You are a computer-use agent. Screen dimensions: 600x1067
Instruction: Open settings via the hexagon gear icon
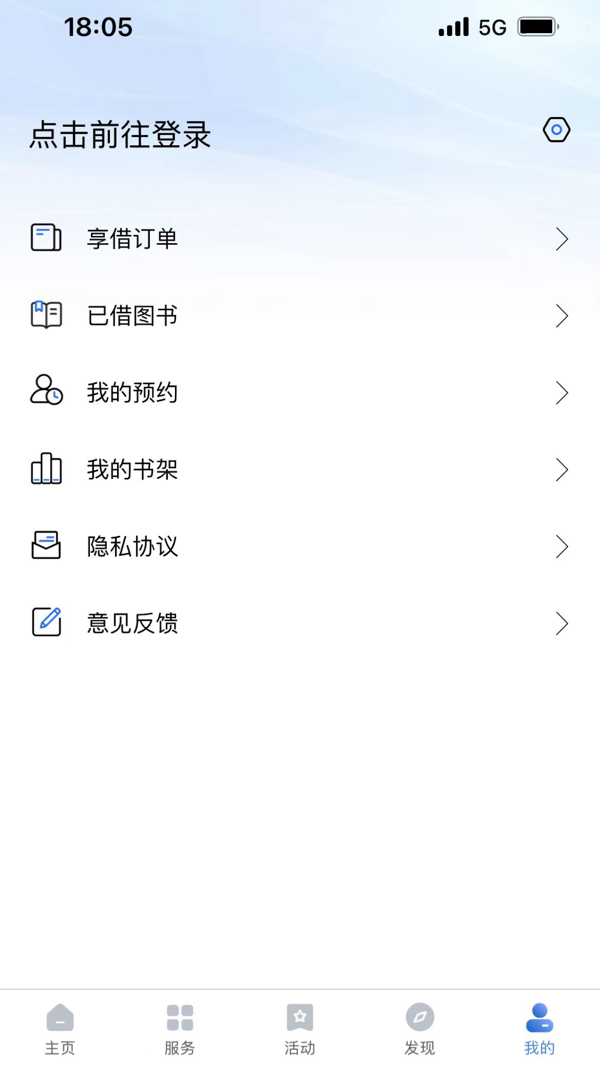coord(556,129)
